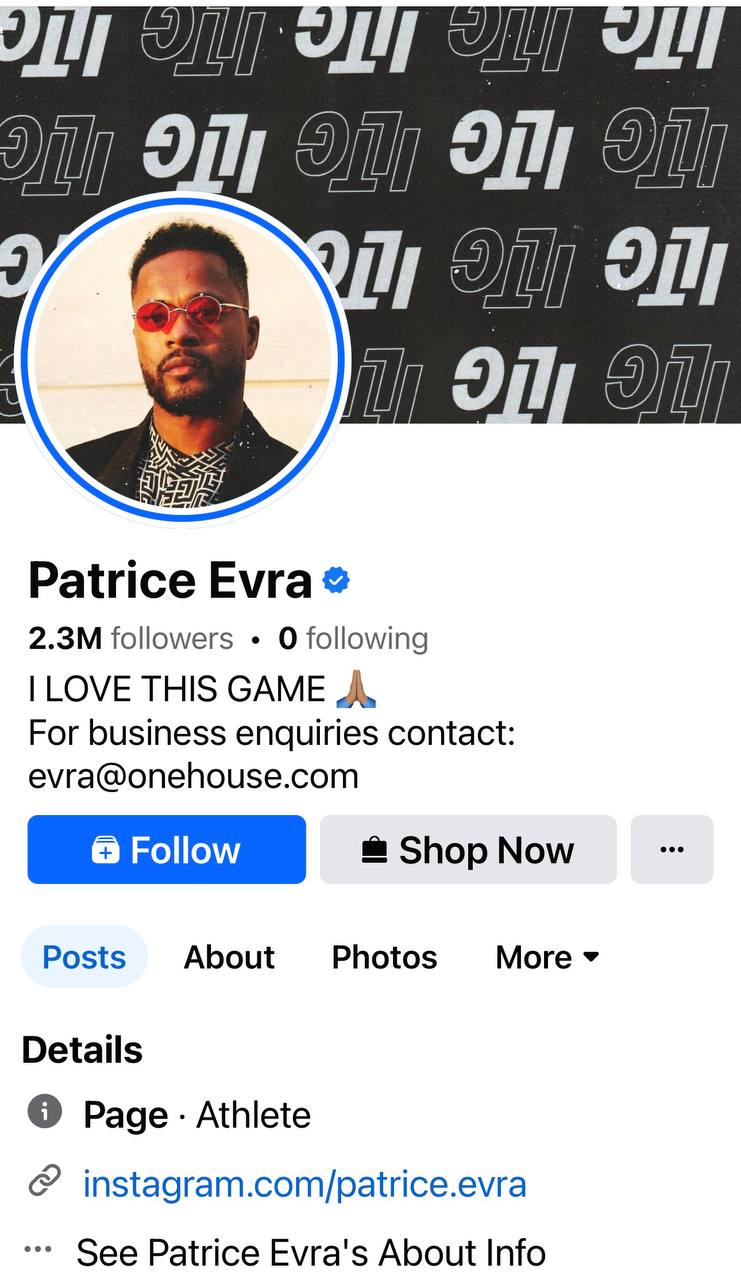741x1280 pixels.
Task: Expand the More dropdown
Action: (x=547, y=957)
